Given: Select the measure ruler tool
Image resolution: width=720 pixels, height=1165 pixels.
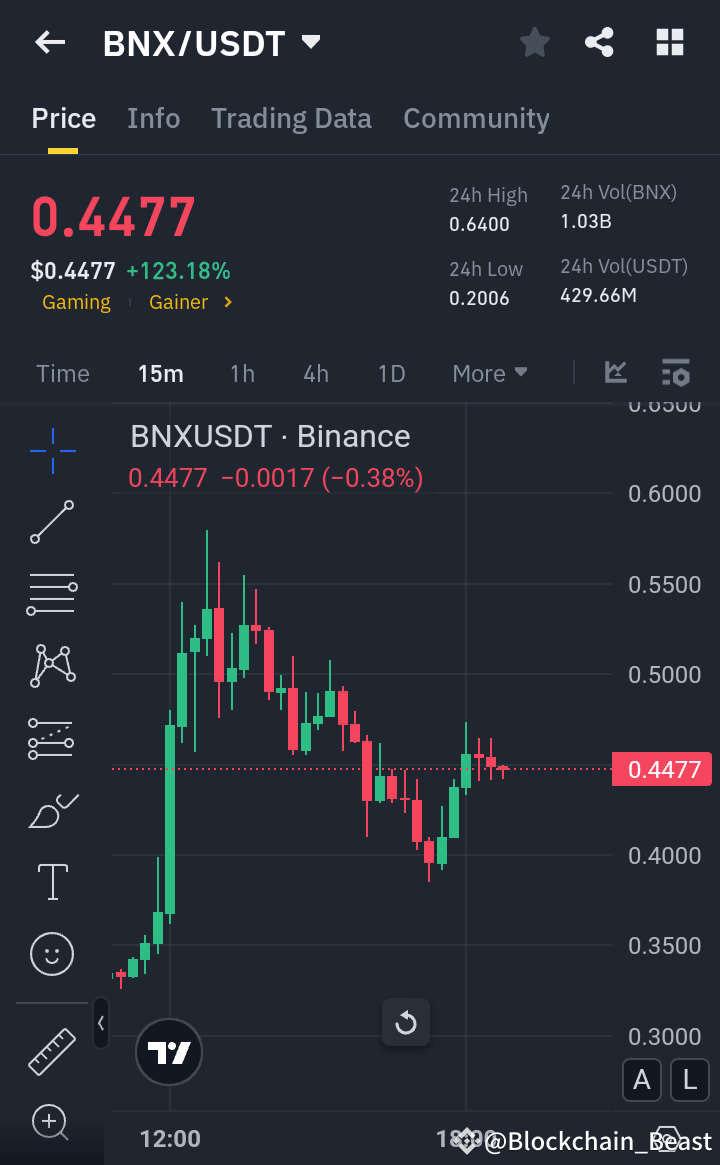Looking at the screenshot, I should (51, 1052).
